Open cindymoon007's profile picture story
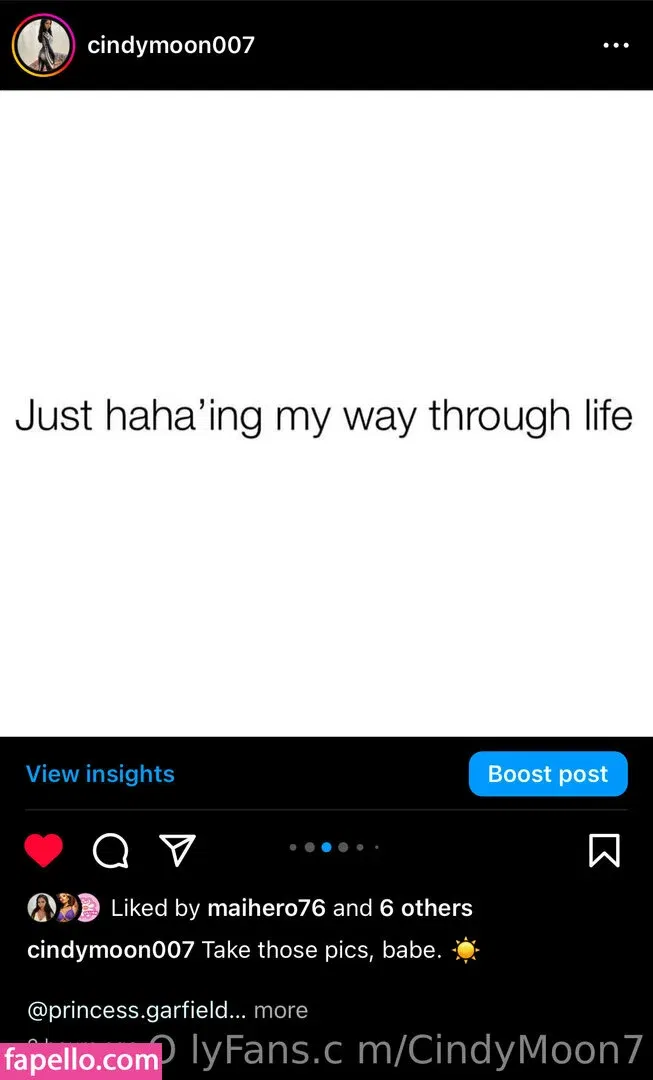Viewport: 653px width, 1080px height. (x=42, y=45)
